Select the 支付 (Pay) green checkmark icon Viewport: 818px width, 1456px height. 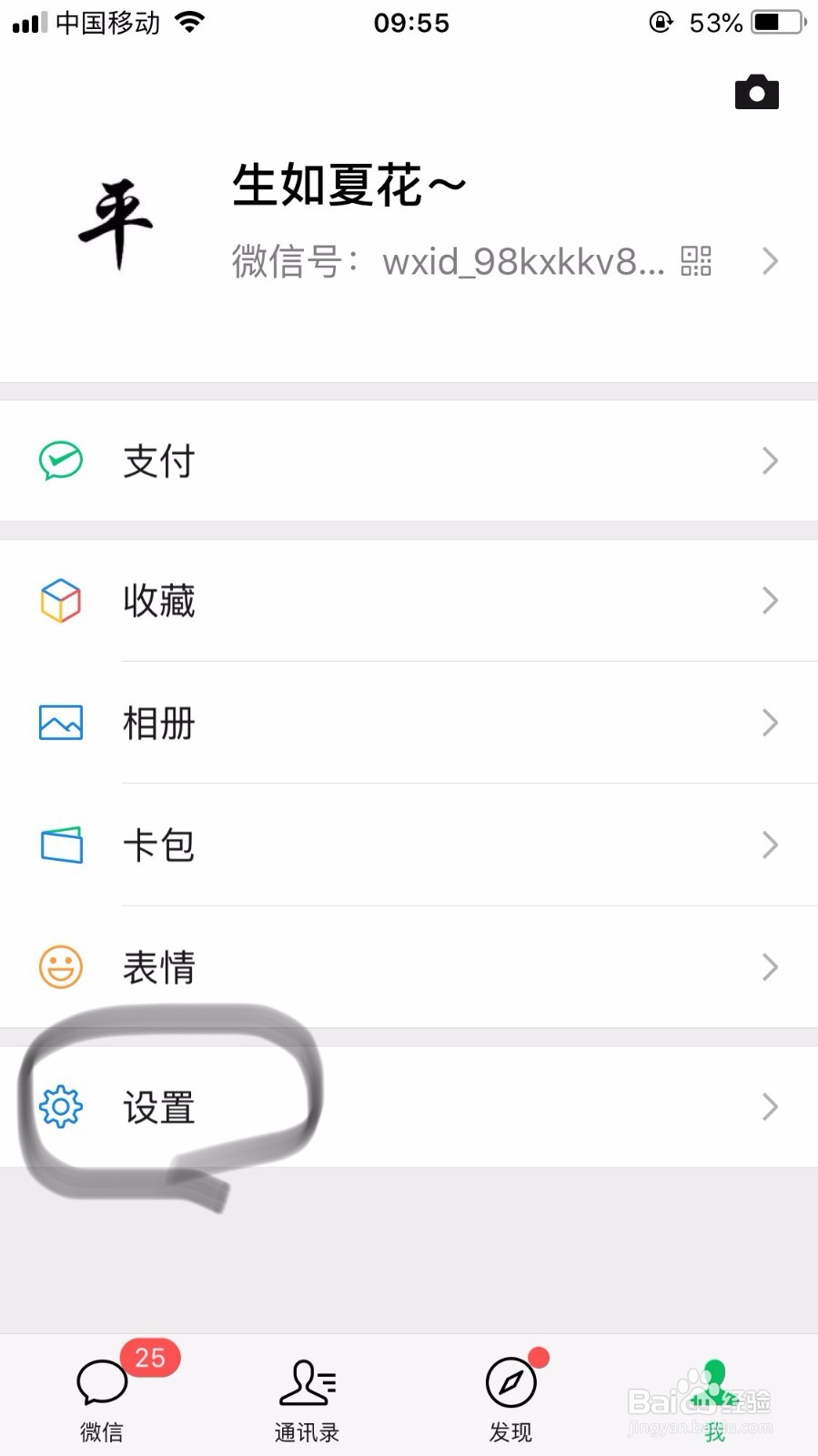60,461
